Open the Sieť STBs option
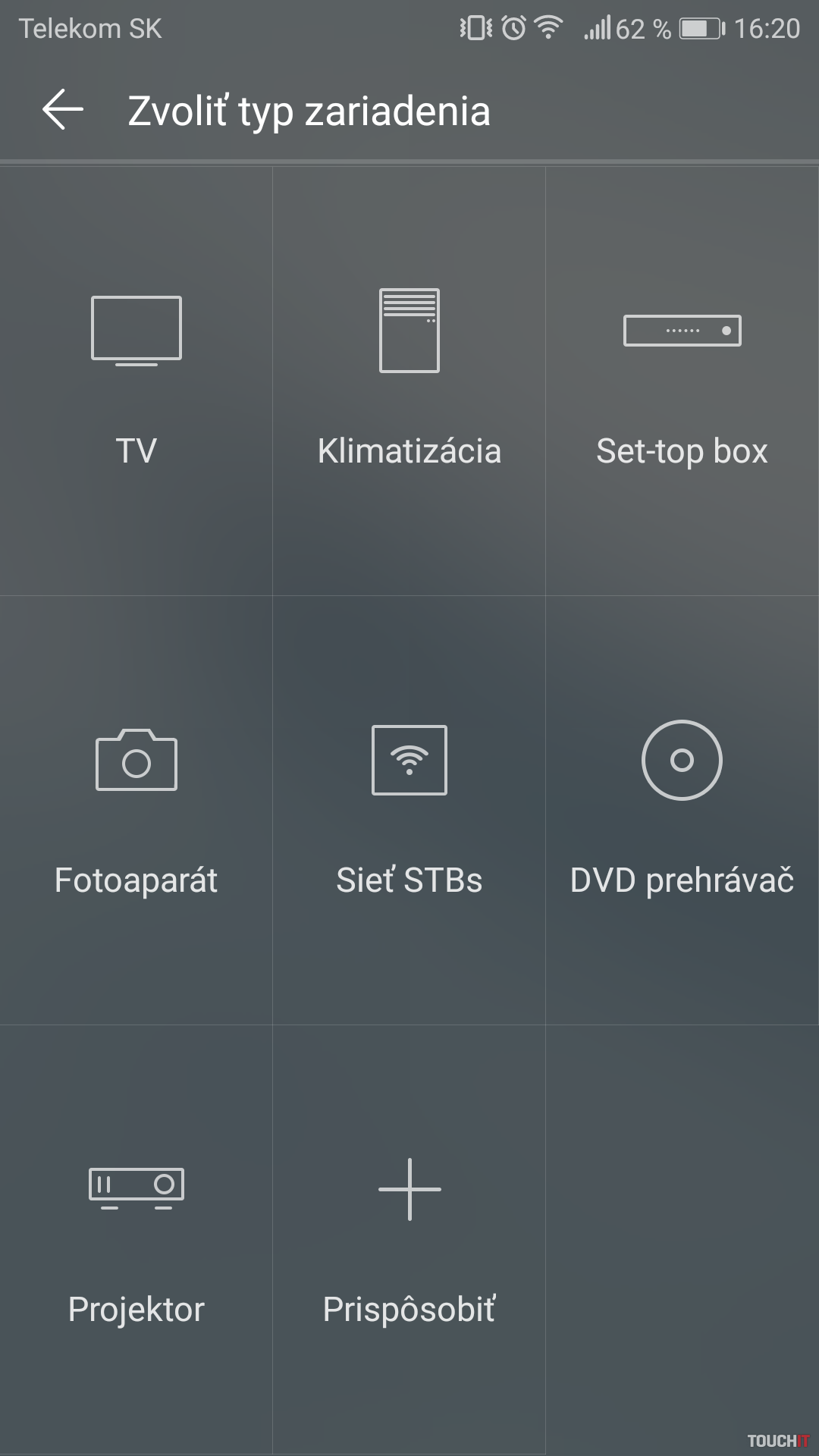 coord(409,809)
